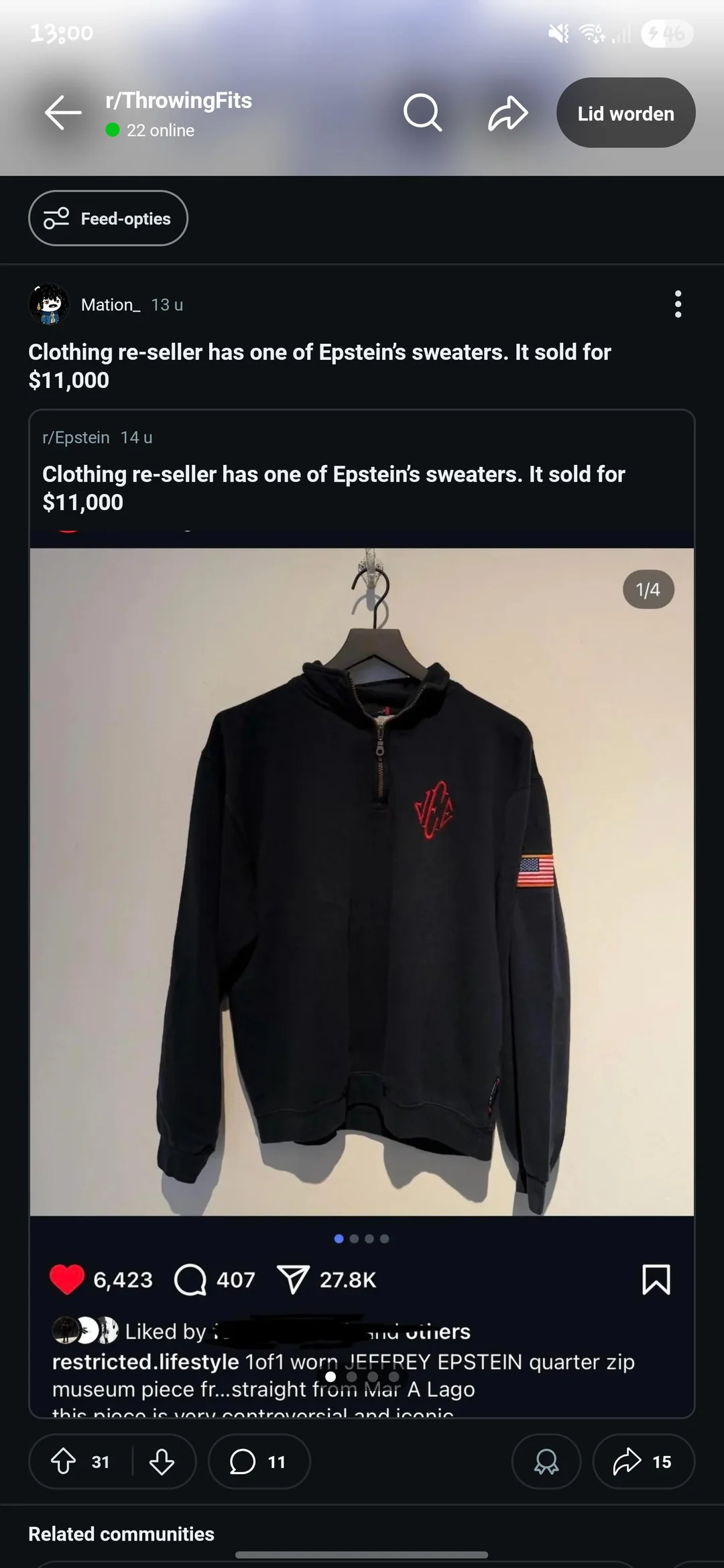This screenshot has height=1568, width=724.
Task: Downvote the Epstein sweater post
Action: click(x=162, y=1461)
